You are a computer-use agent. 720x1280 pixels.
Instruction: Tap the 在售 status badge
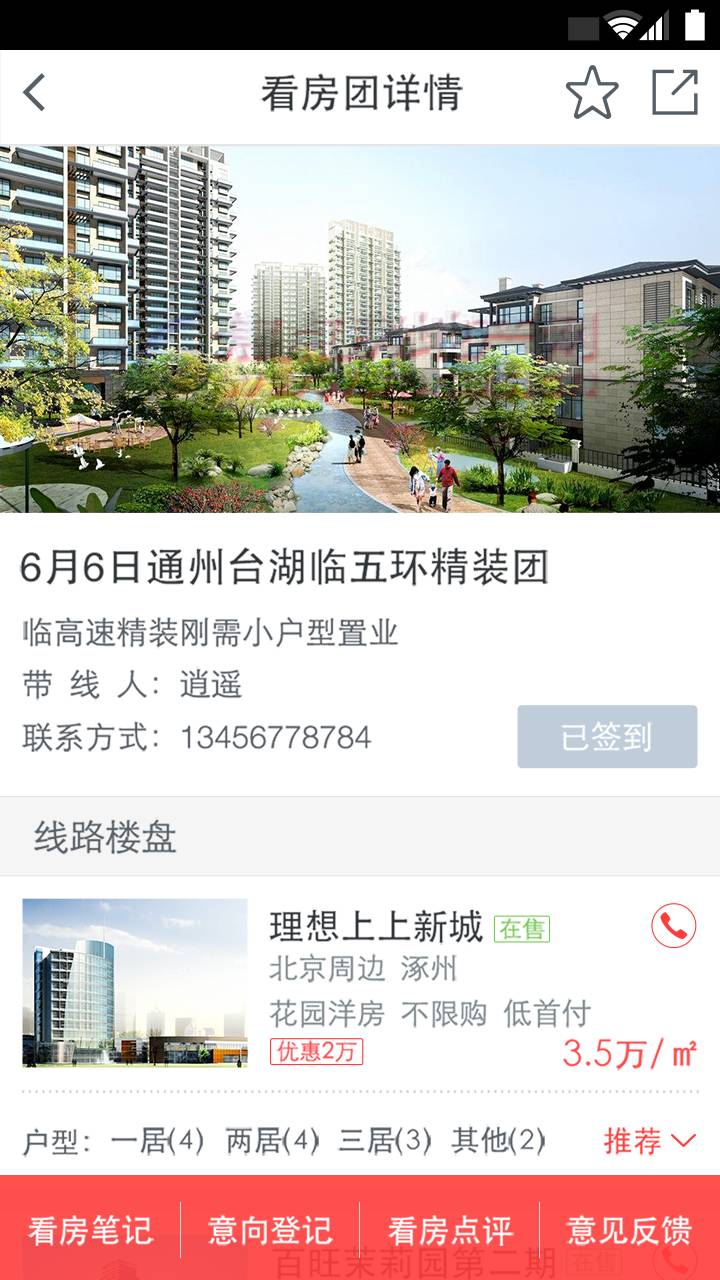tap(524, 928)
